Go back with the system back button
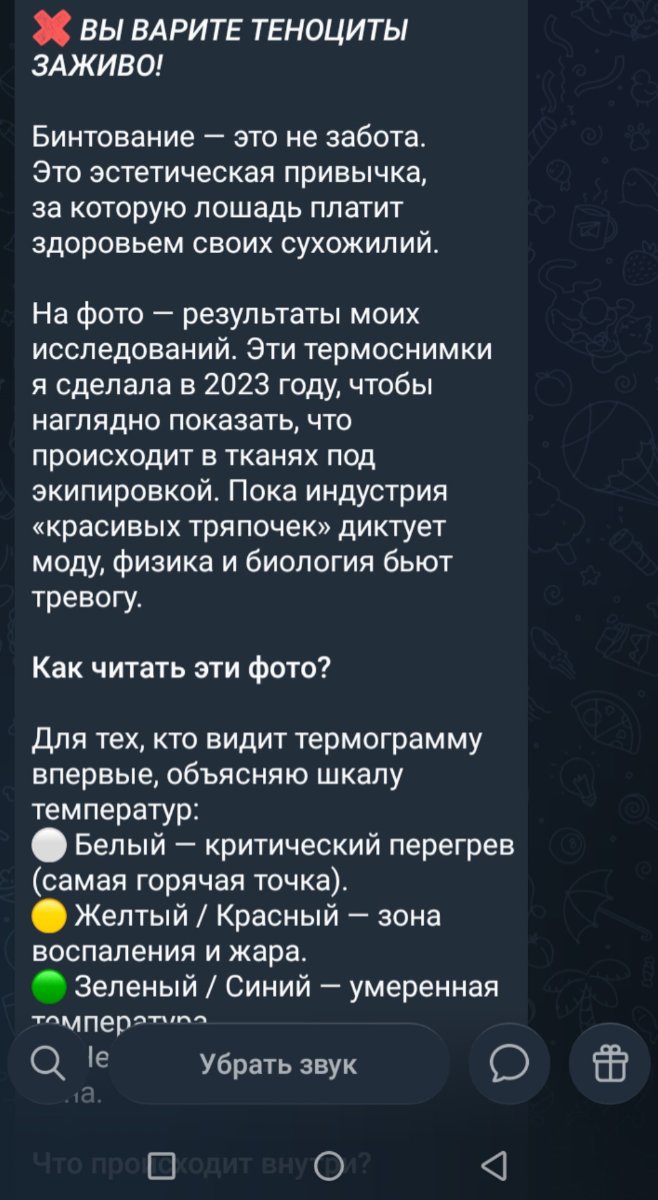This screenshot has height=1200, width=658. (493, 1165)
